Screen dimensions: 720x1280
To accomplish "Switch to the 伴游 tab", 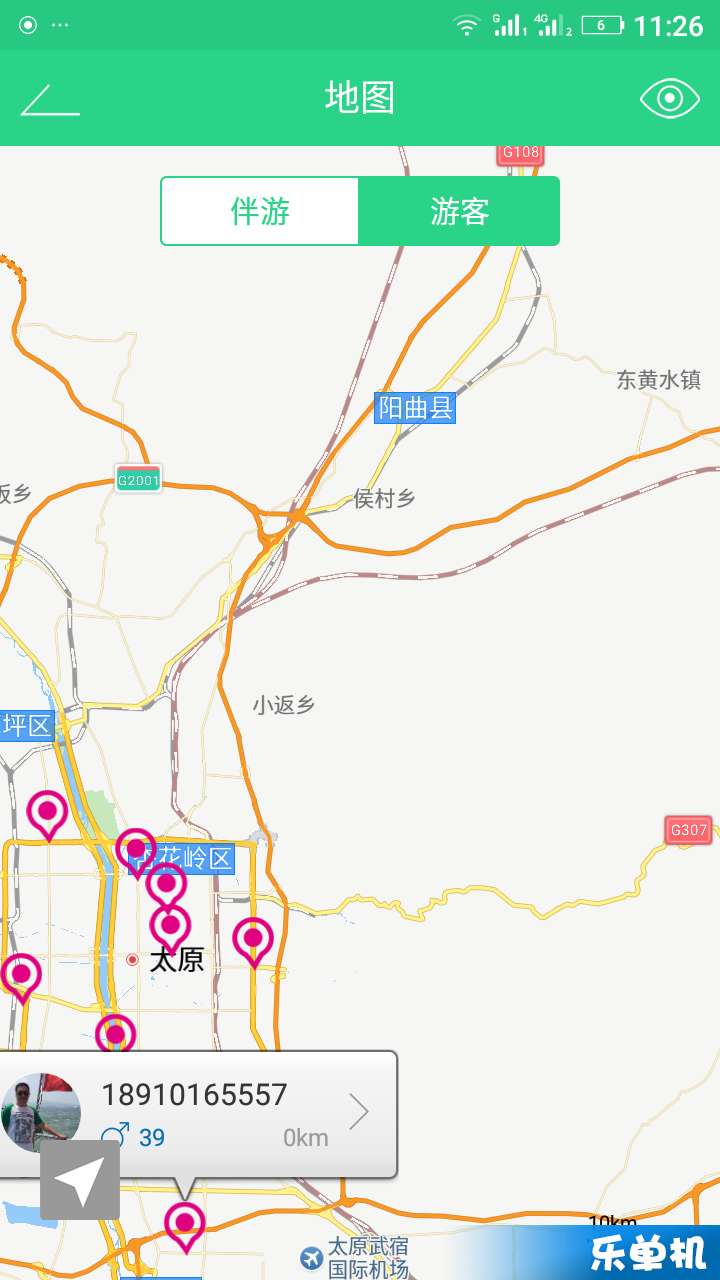I will click(260, 211).
